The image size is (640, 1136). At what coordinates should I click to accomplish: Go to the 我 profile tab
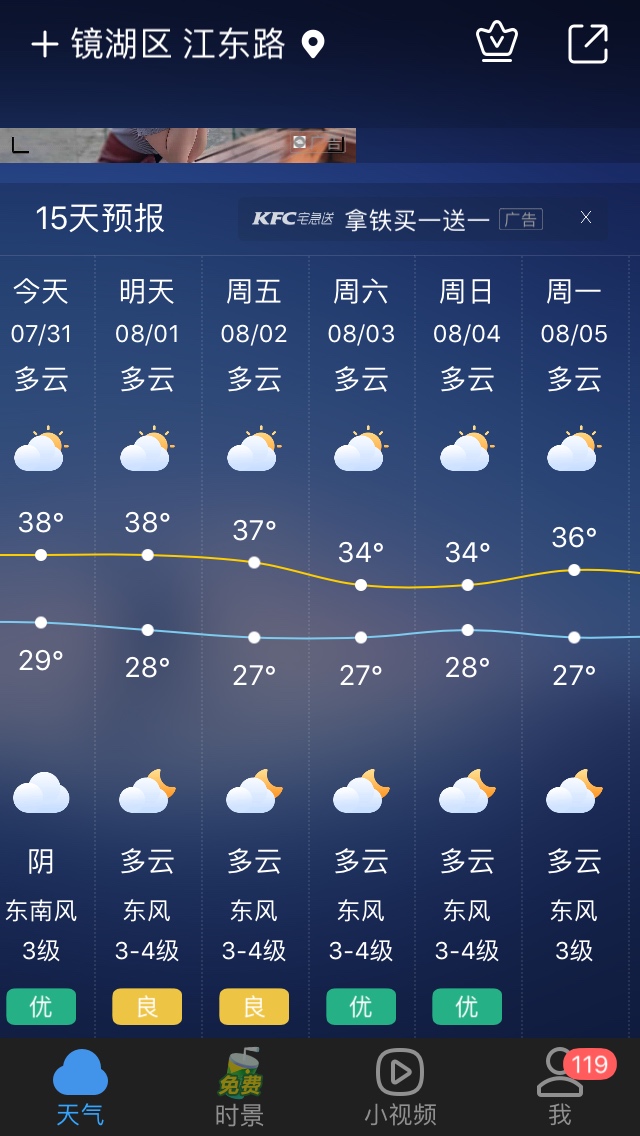(x=560, y=1087)
